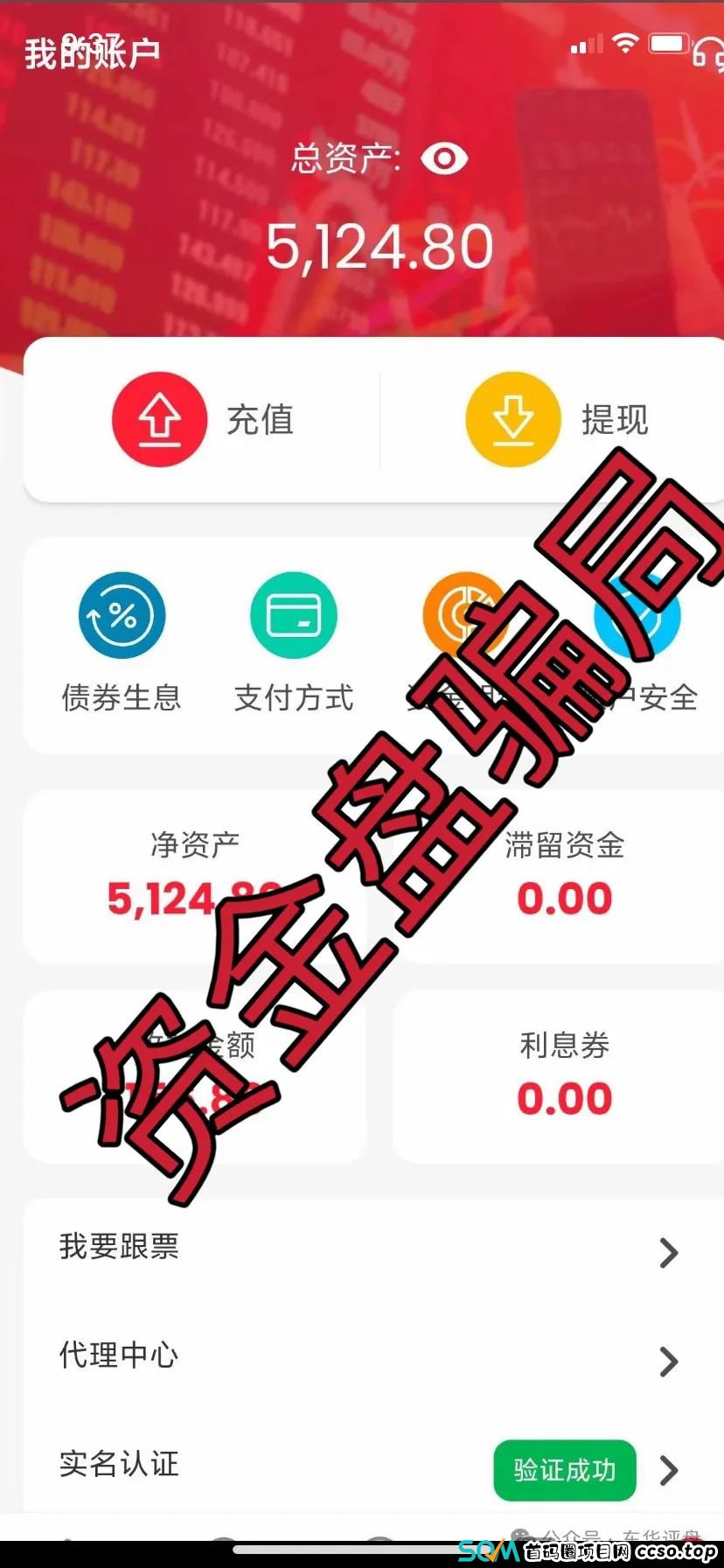
Task: Expand the 实名认证 verification row chevron
Action: (x=669, y=1470)
